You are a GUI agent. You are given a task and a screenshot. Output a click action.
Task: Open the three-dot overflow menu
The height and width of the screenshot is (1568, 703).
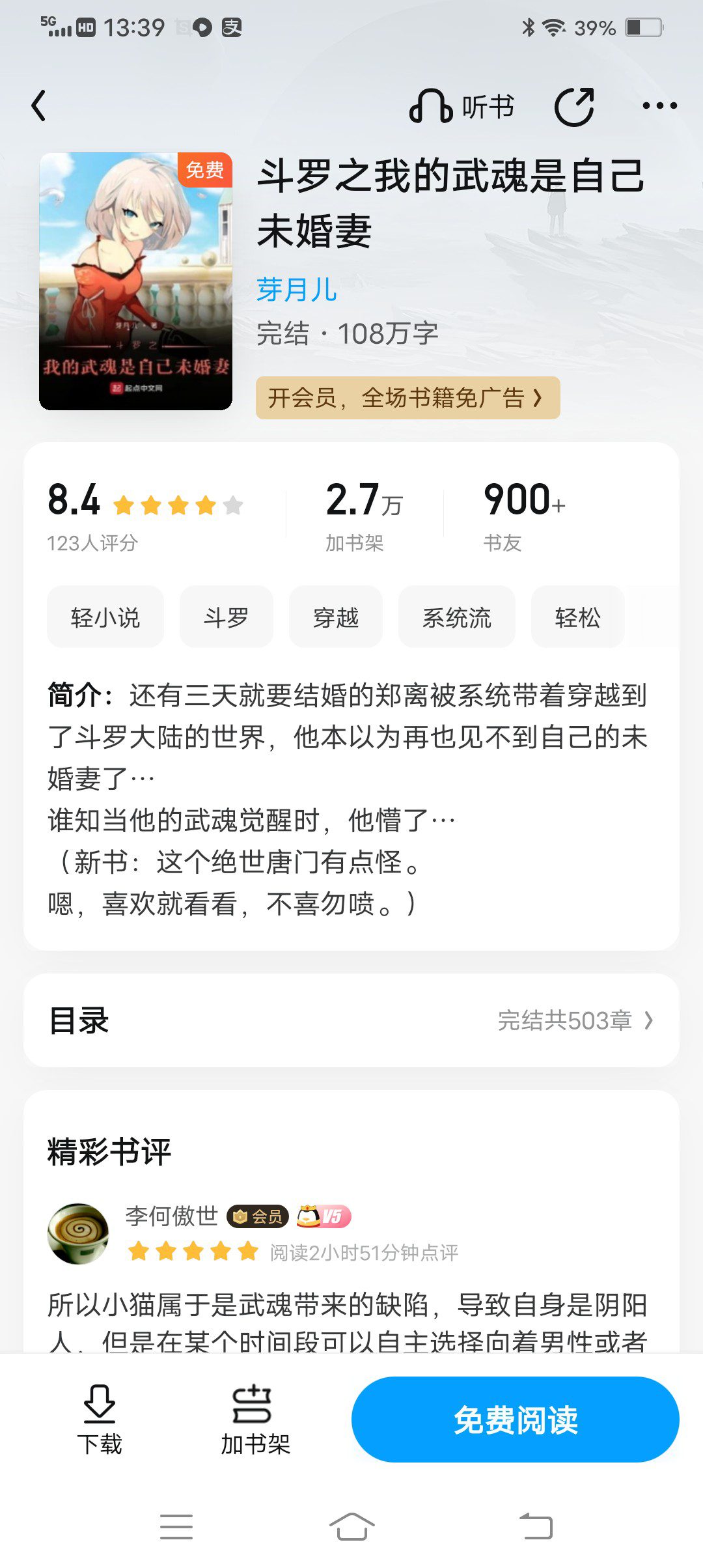[x=659, y=105]
